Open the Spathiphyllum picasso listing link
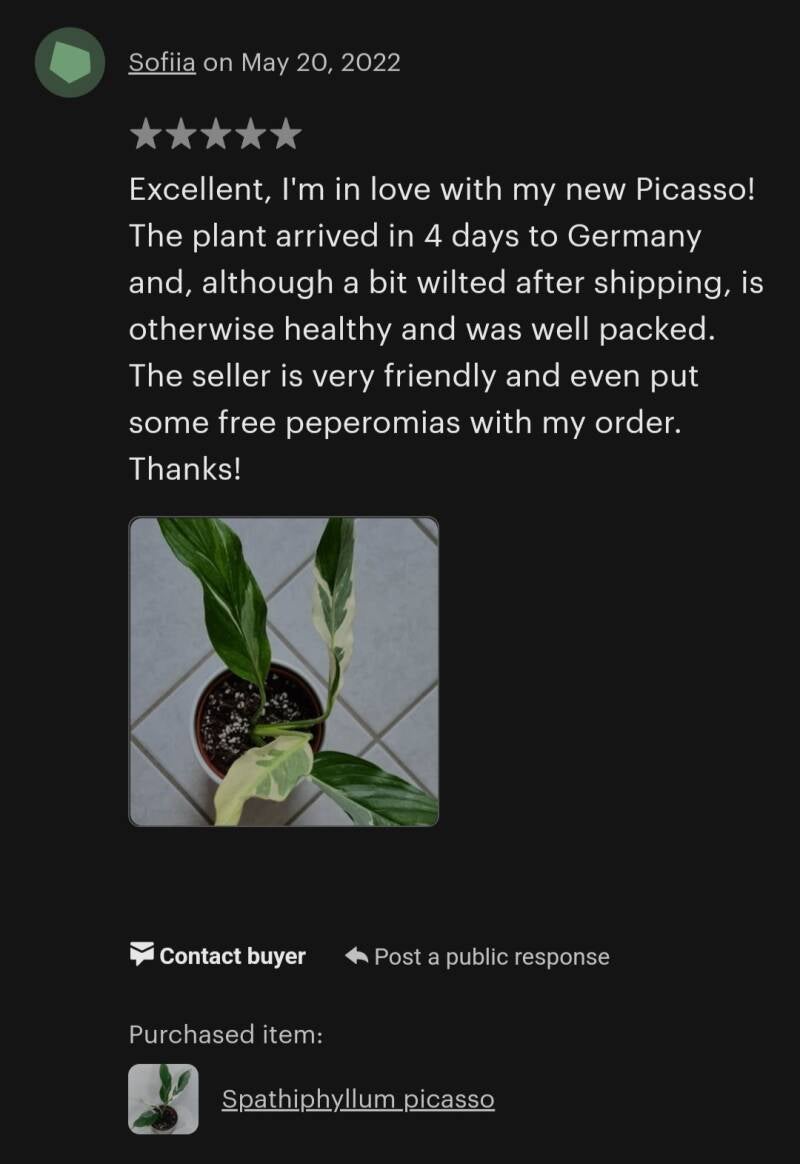800x1164 pixels. (358, 1099)
